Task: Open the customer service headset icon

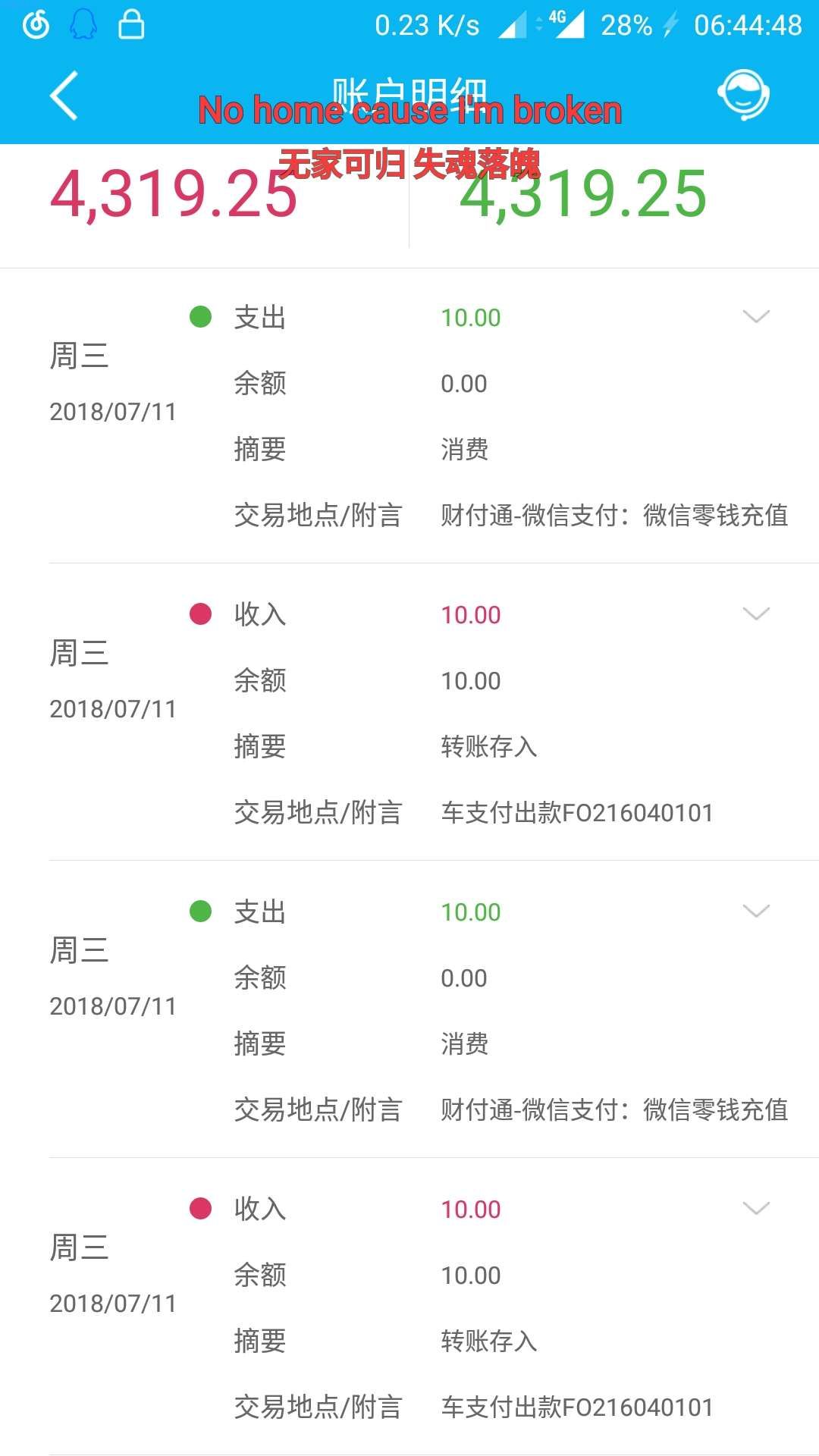Action: 743,95
